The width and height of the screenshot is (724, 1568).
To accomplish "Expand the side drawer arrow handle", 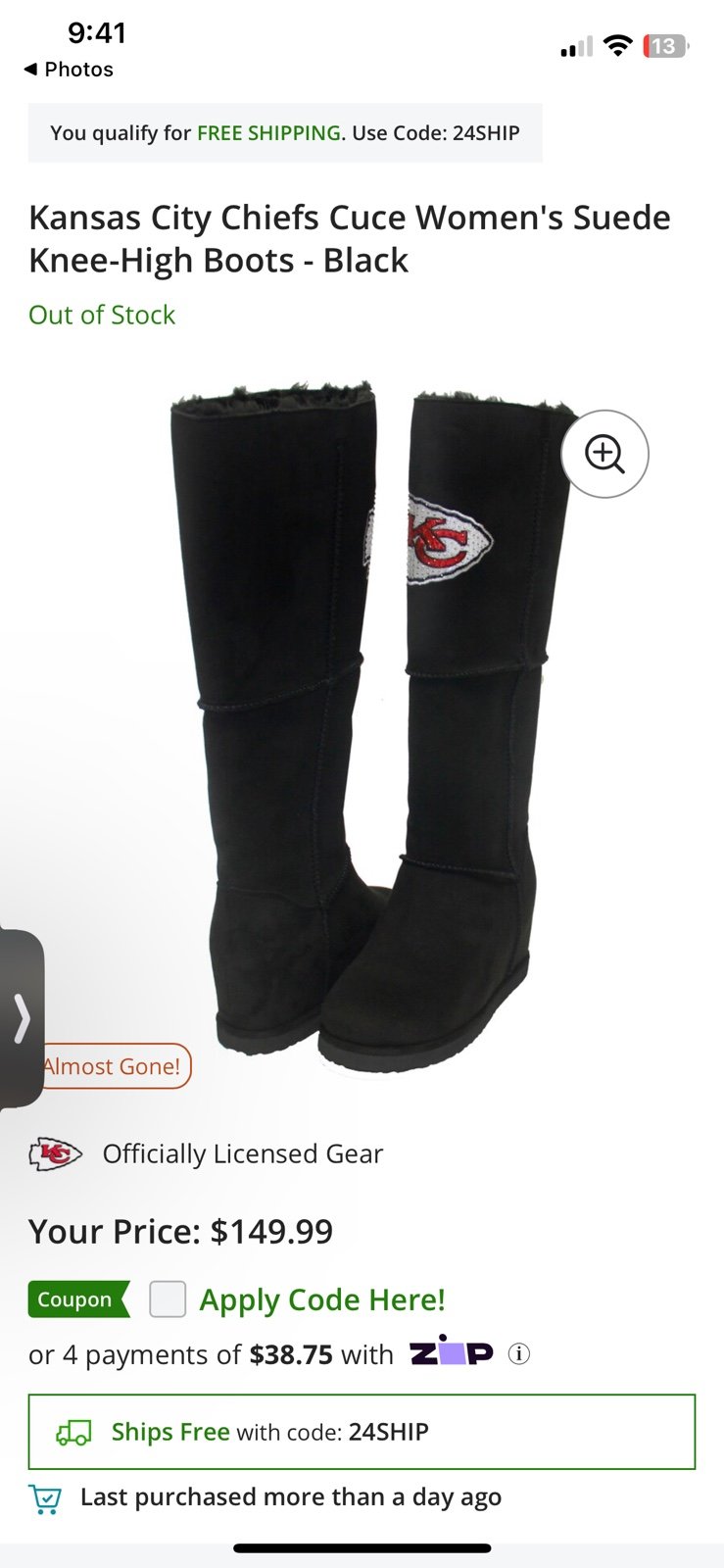I will point(21,1018).
